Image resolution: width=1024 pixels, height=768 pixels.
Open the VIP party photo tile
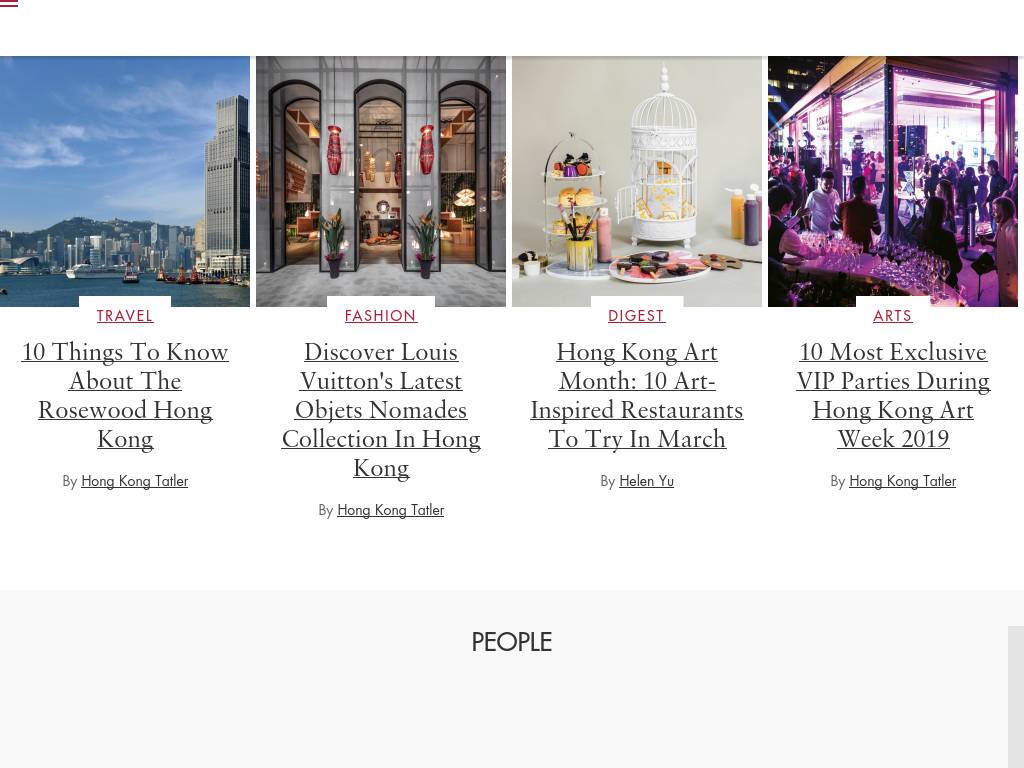point(893,181)
